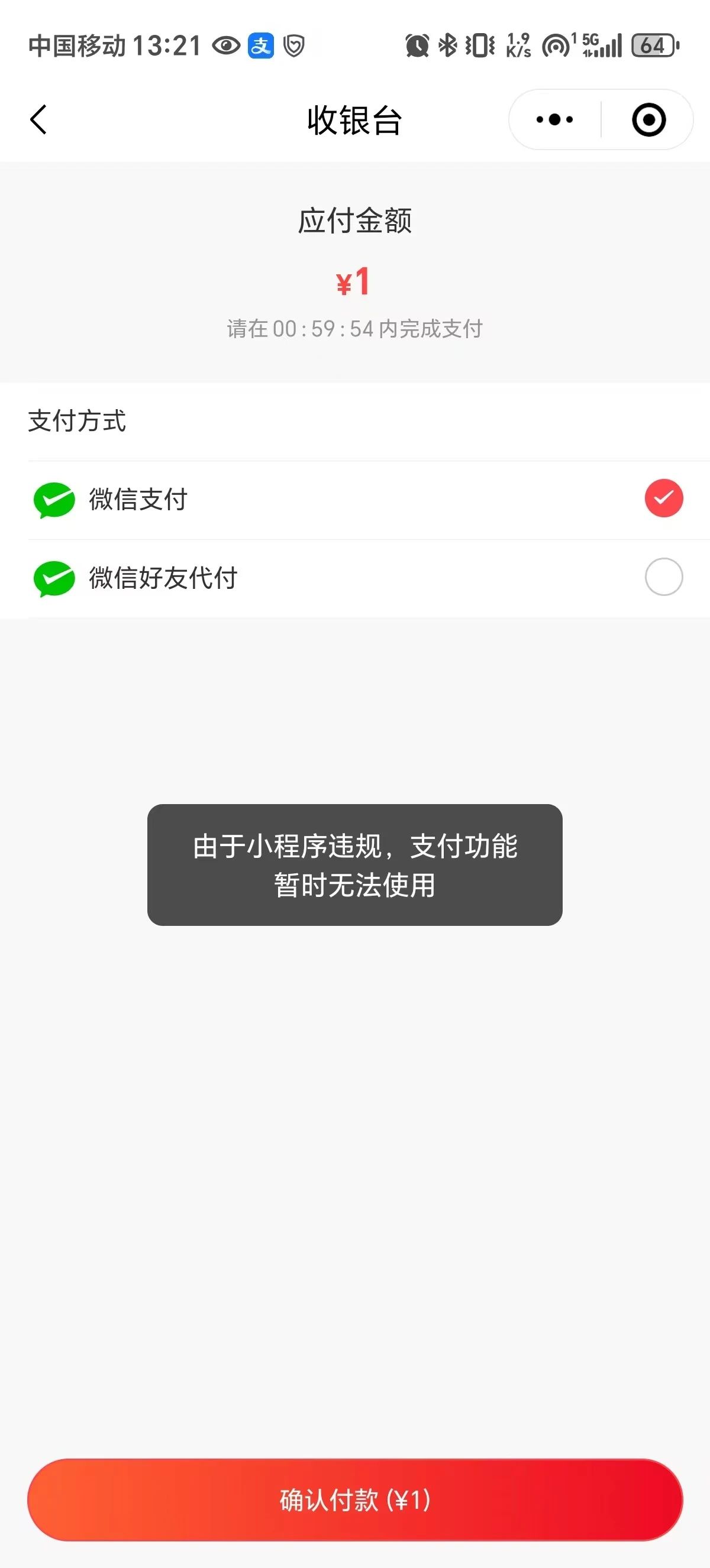The width and height of the screenshot is (710, 1568).
Task: Open the mini program three-dot menu
Action: pyautogui.click(x=554, y=119)
